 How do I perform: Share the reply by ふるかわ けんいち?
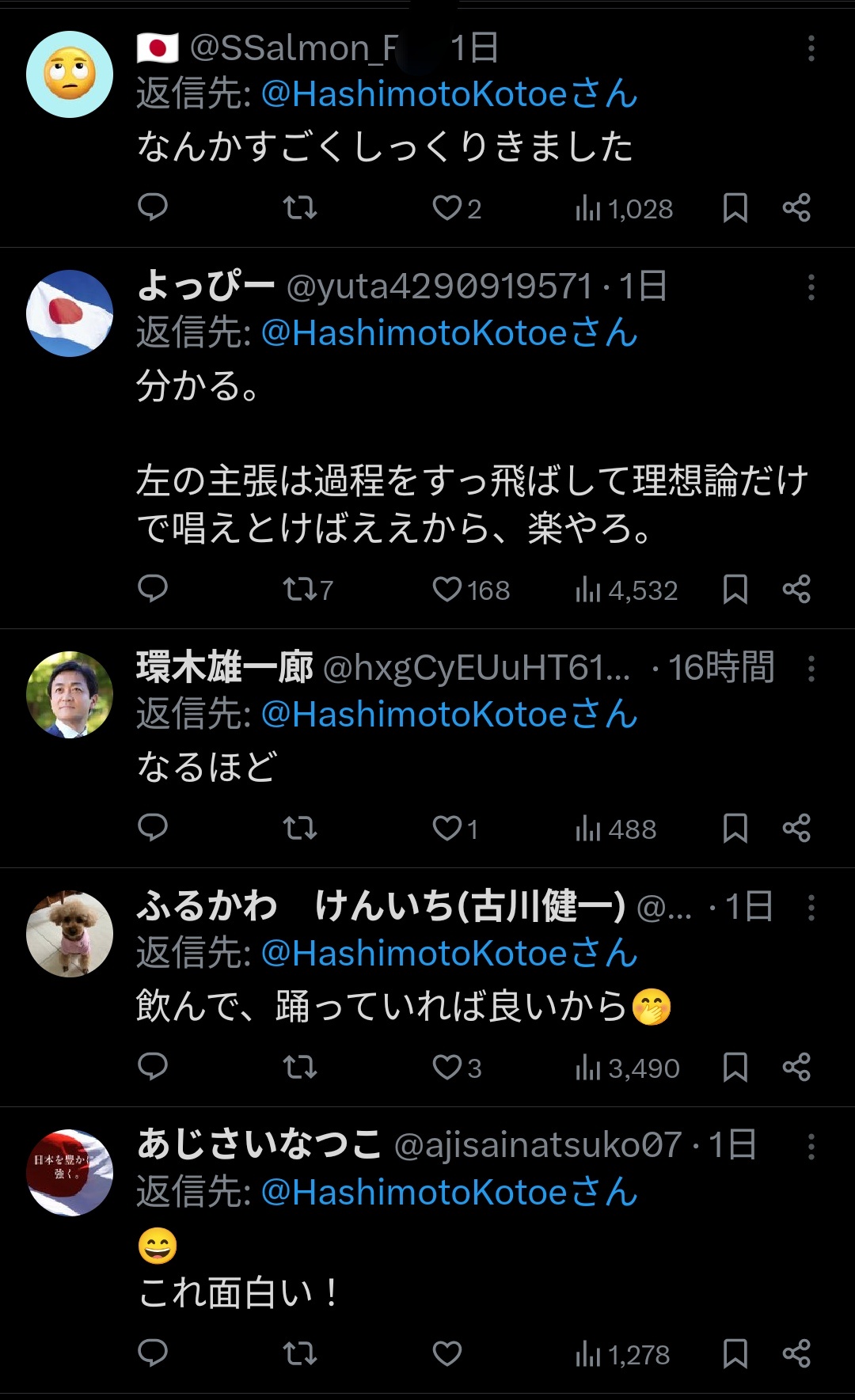(x=796, y=1068)
